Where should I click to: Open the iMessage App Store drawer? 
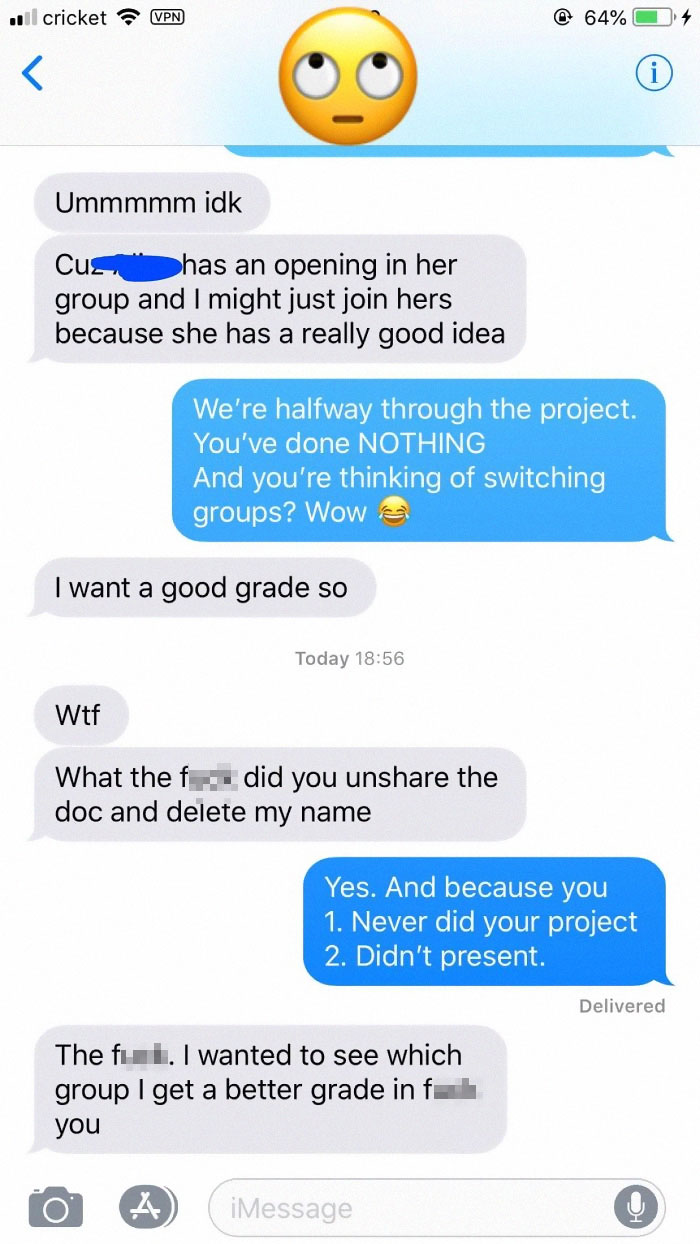tap(147, 1206)
